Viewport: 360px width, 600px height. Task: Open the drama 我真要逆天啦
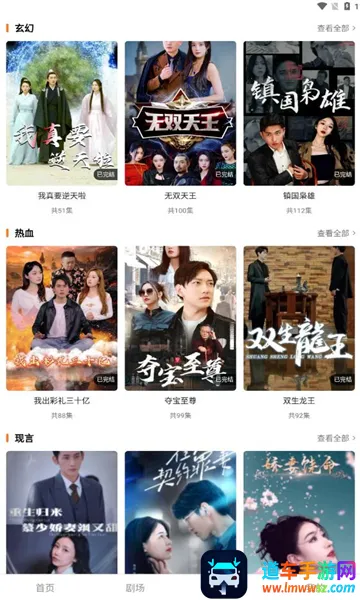tap(62, 113)
